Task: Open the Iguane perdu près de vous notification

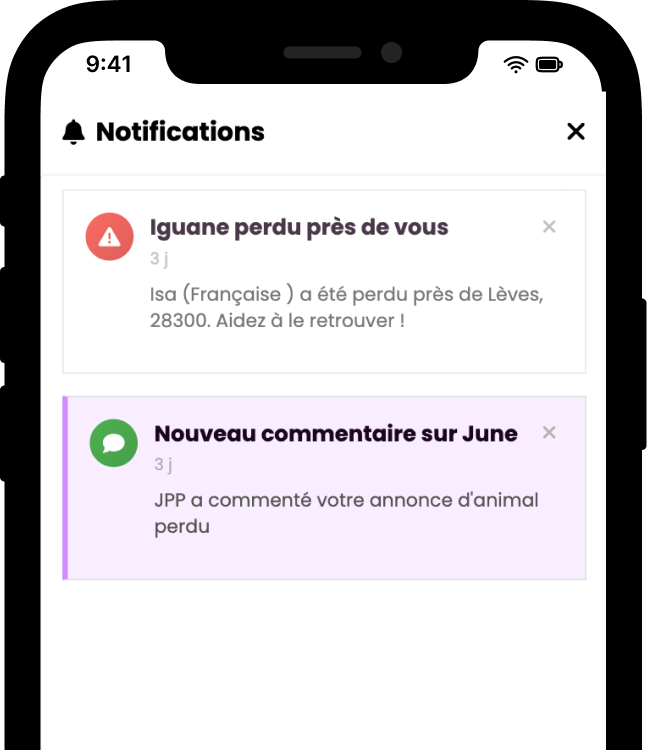Action: coord(299,228)
